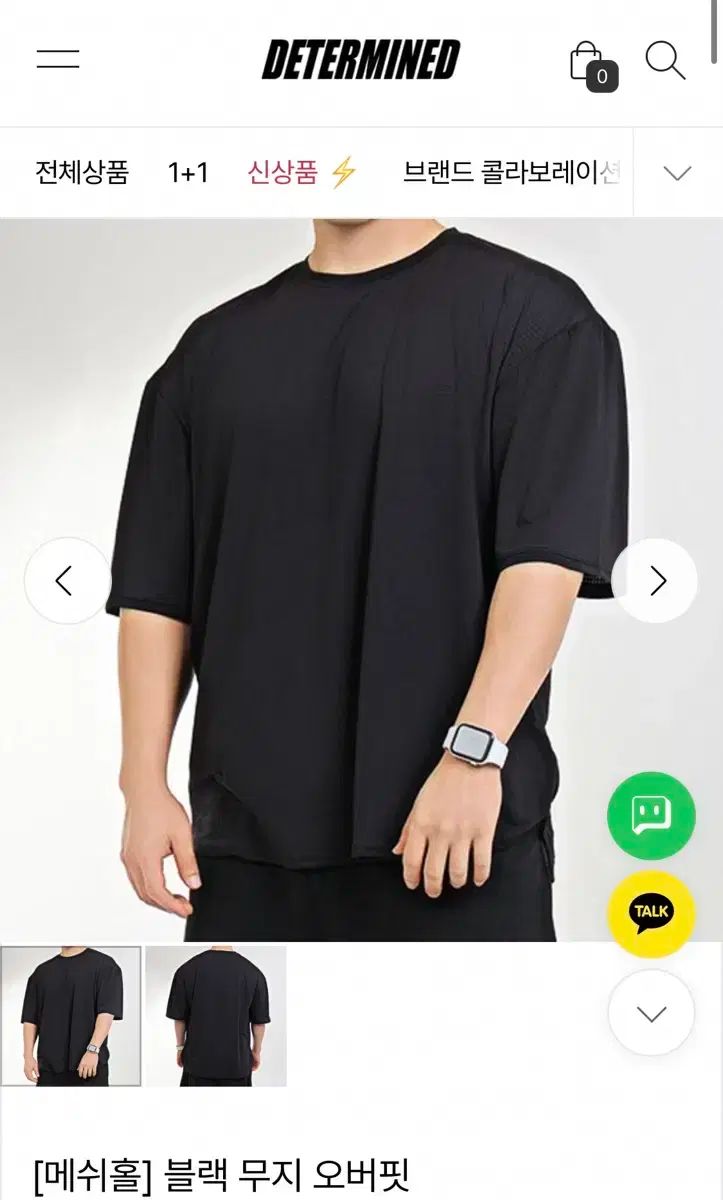Viewport: 723px width, 1200px height.
Task: Tap the round down-arrow button
Action: [x=651, y=1013]
